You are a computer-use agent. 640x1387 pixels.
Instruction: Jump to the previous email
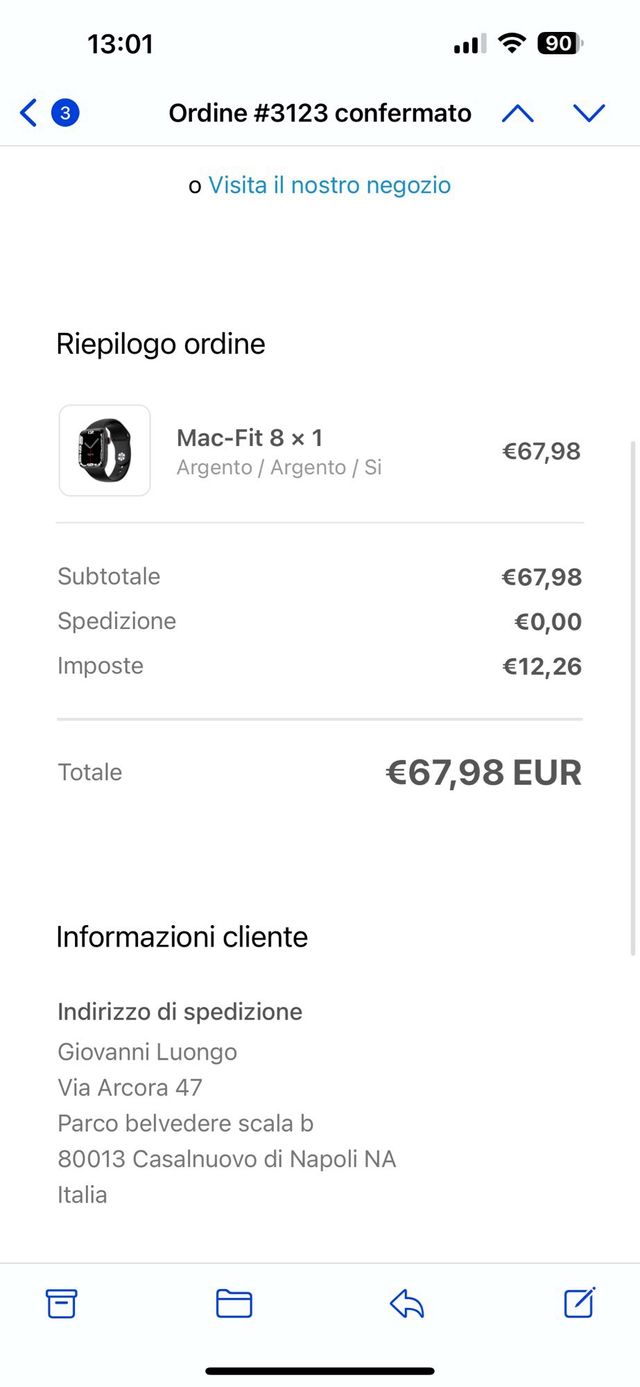point(517,113)
